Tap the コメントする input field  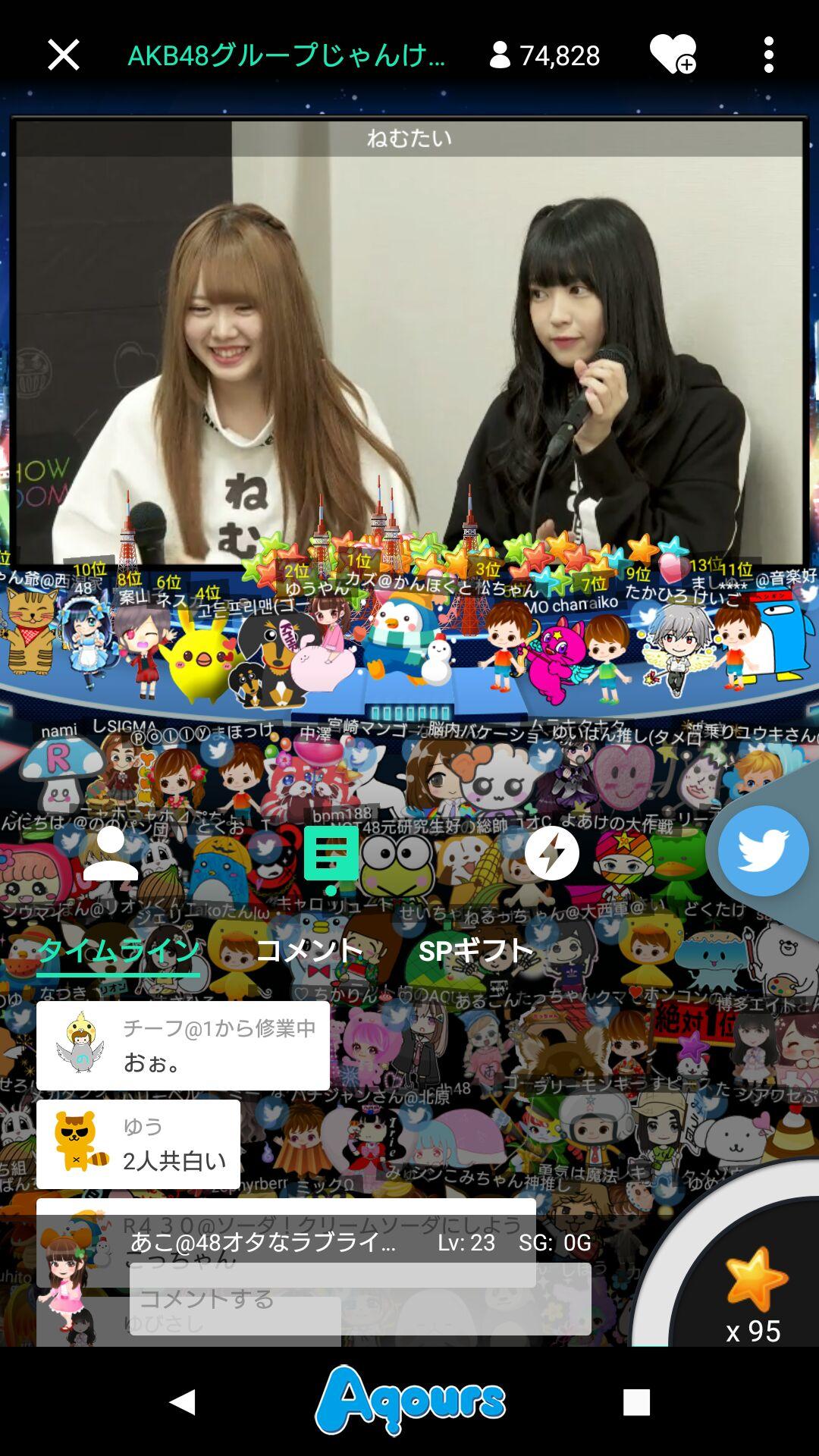click(360, 1299)
